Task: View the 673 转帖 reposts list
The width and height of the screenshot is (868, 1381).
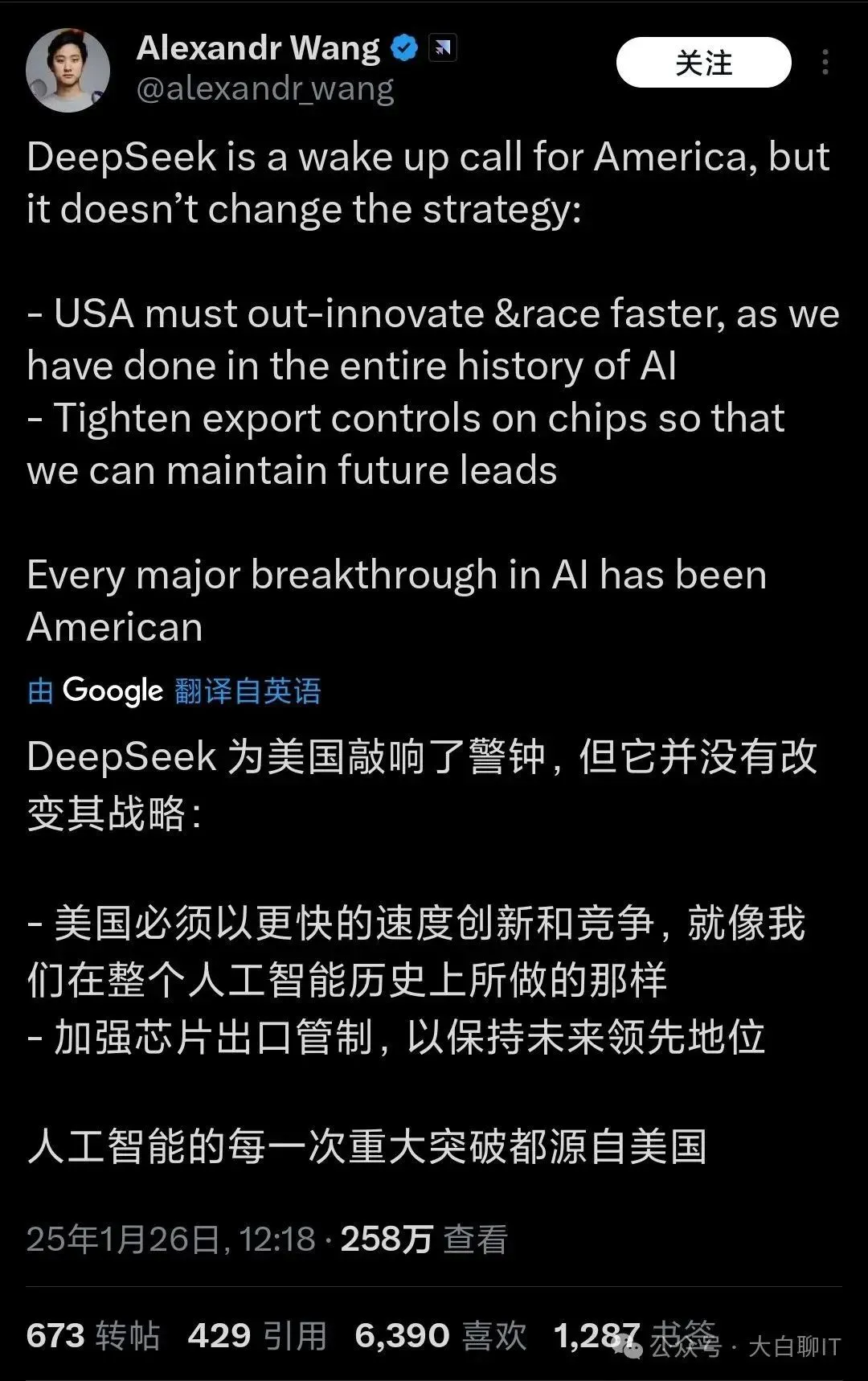Action: (x=93, y=1336)
